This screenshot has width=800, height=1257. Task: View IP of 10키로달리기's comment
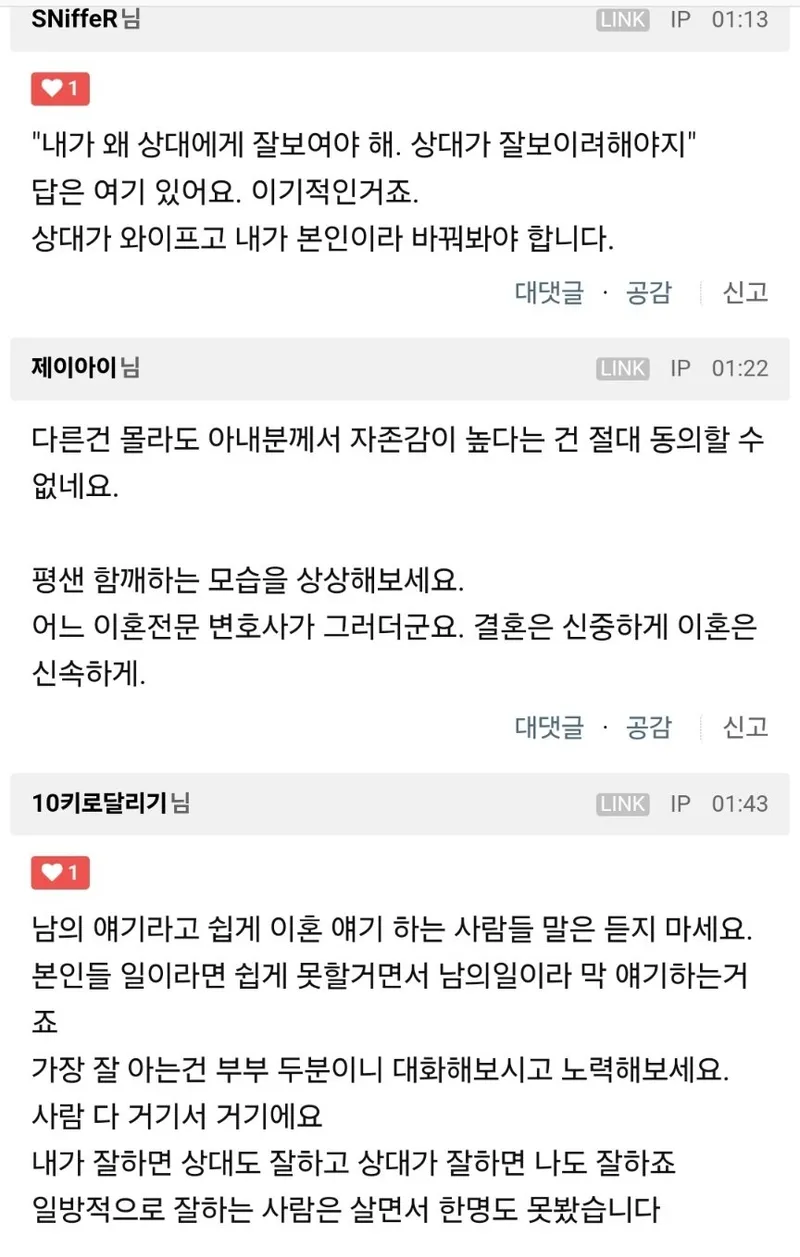[x=680, y=803]
